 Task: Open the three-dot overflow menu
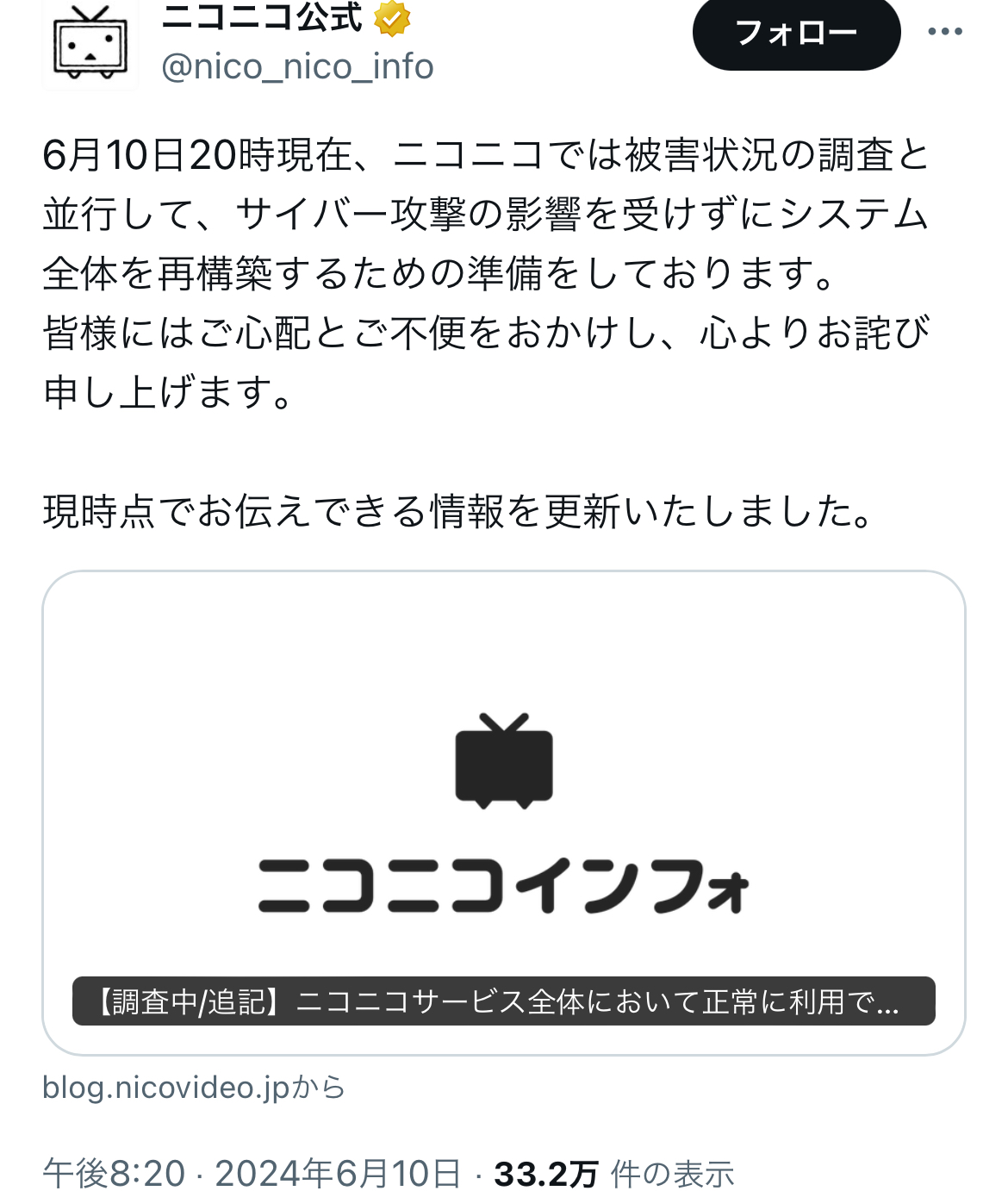tap(944, 32)
